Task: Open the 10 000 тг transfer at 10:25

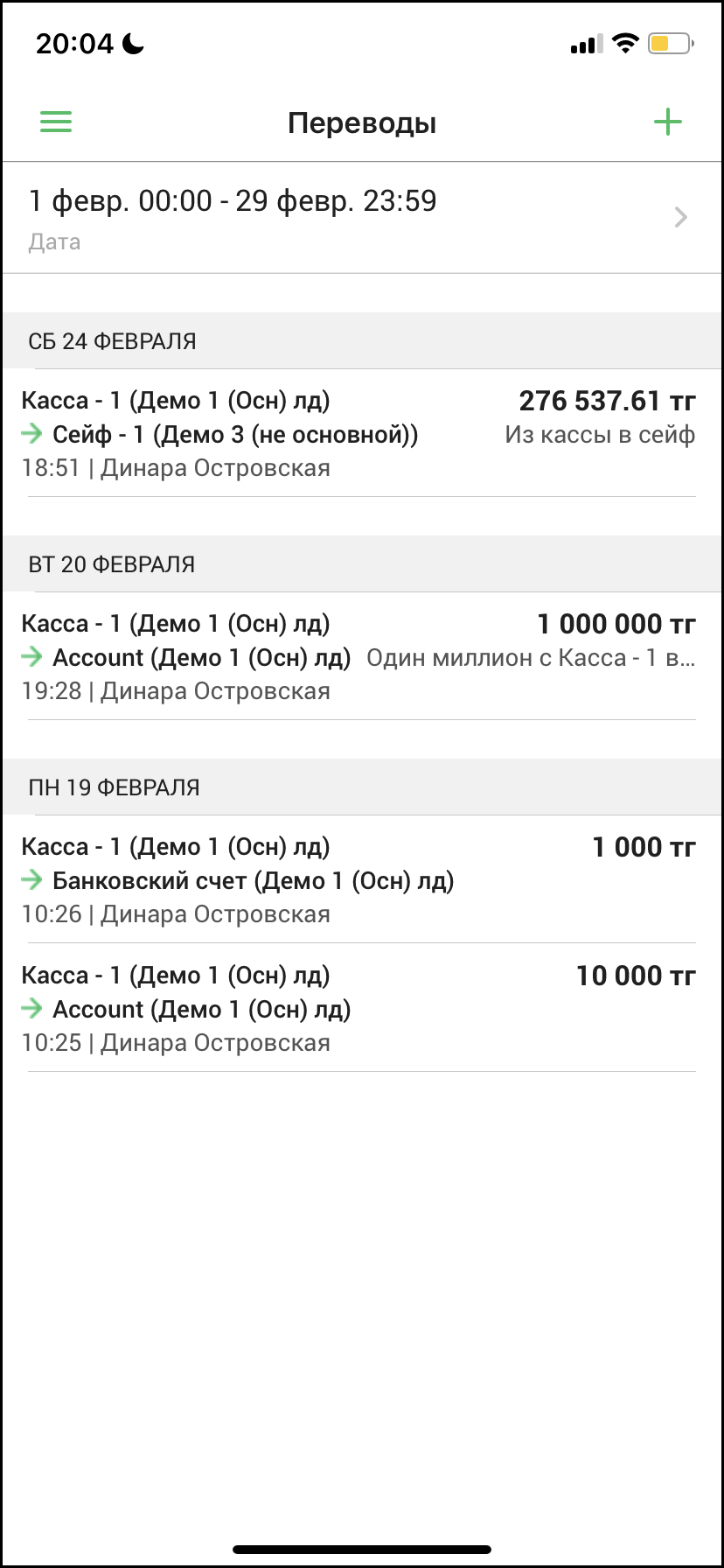Action: 362,1009
